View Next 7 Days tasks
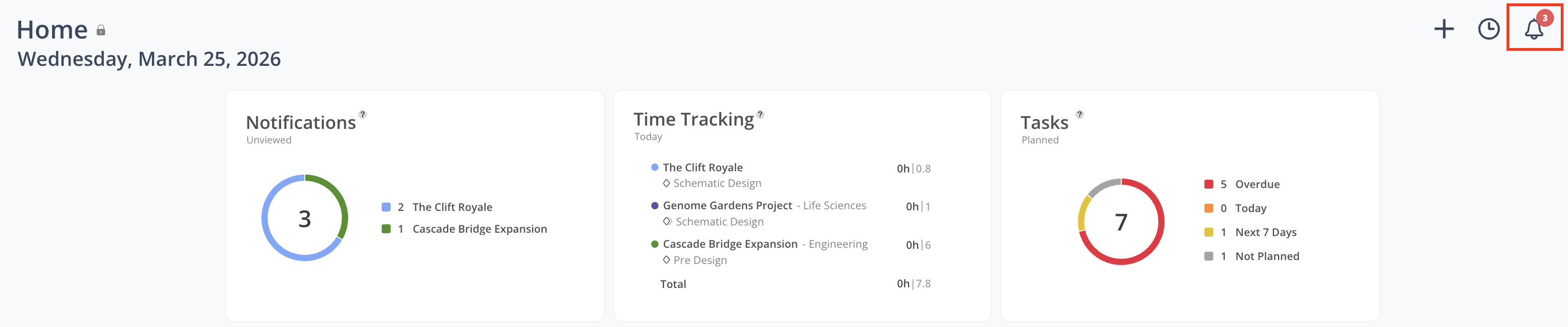Screen dimensions: 1568x327 click(x=1265, y=232)
